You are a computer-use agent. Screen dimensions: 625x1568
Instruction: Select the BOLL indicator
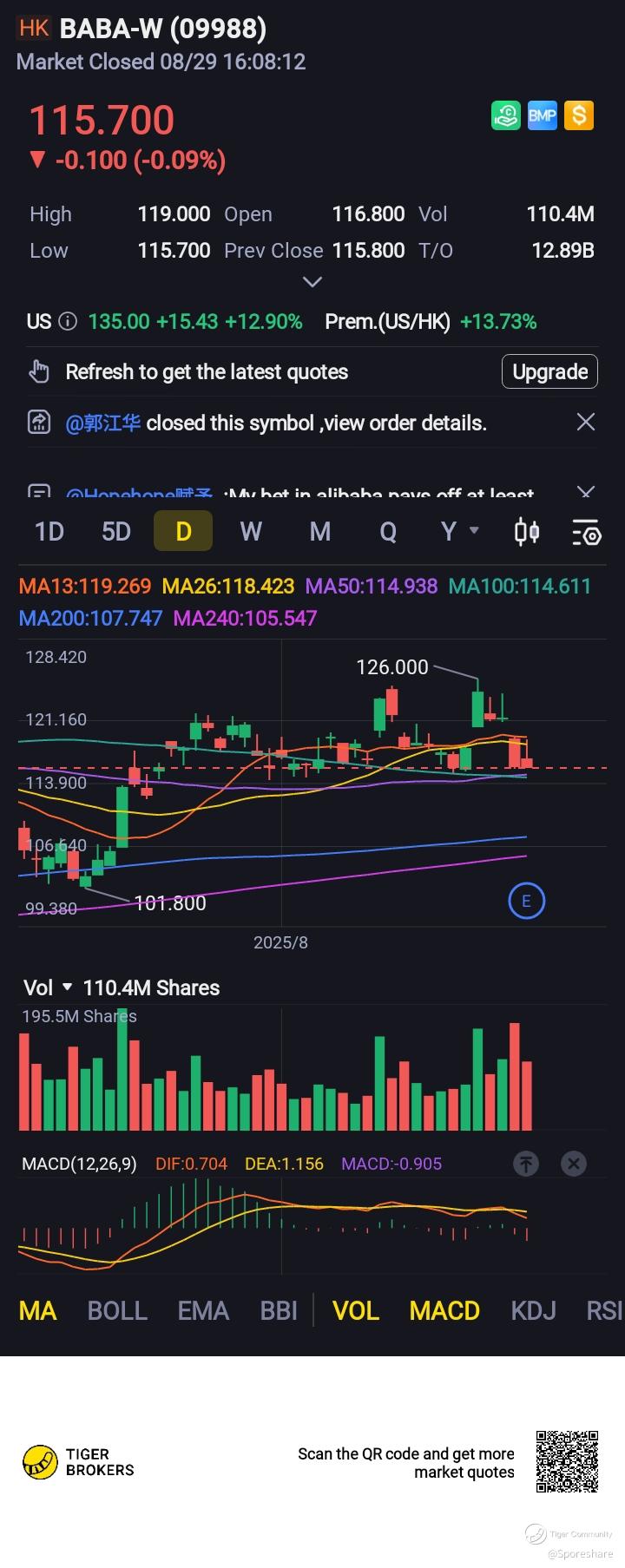(117, 1310)
